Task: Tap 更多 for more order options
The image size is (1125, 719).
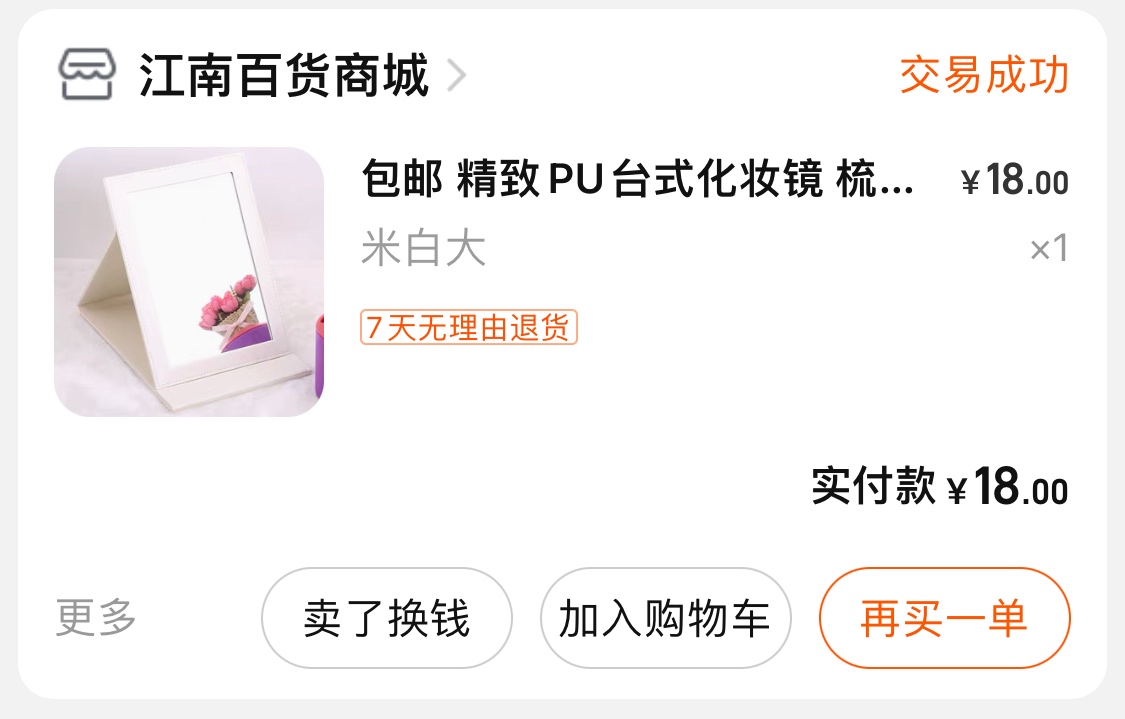Action: [96, 618]
